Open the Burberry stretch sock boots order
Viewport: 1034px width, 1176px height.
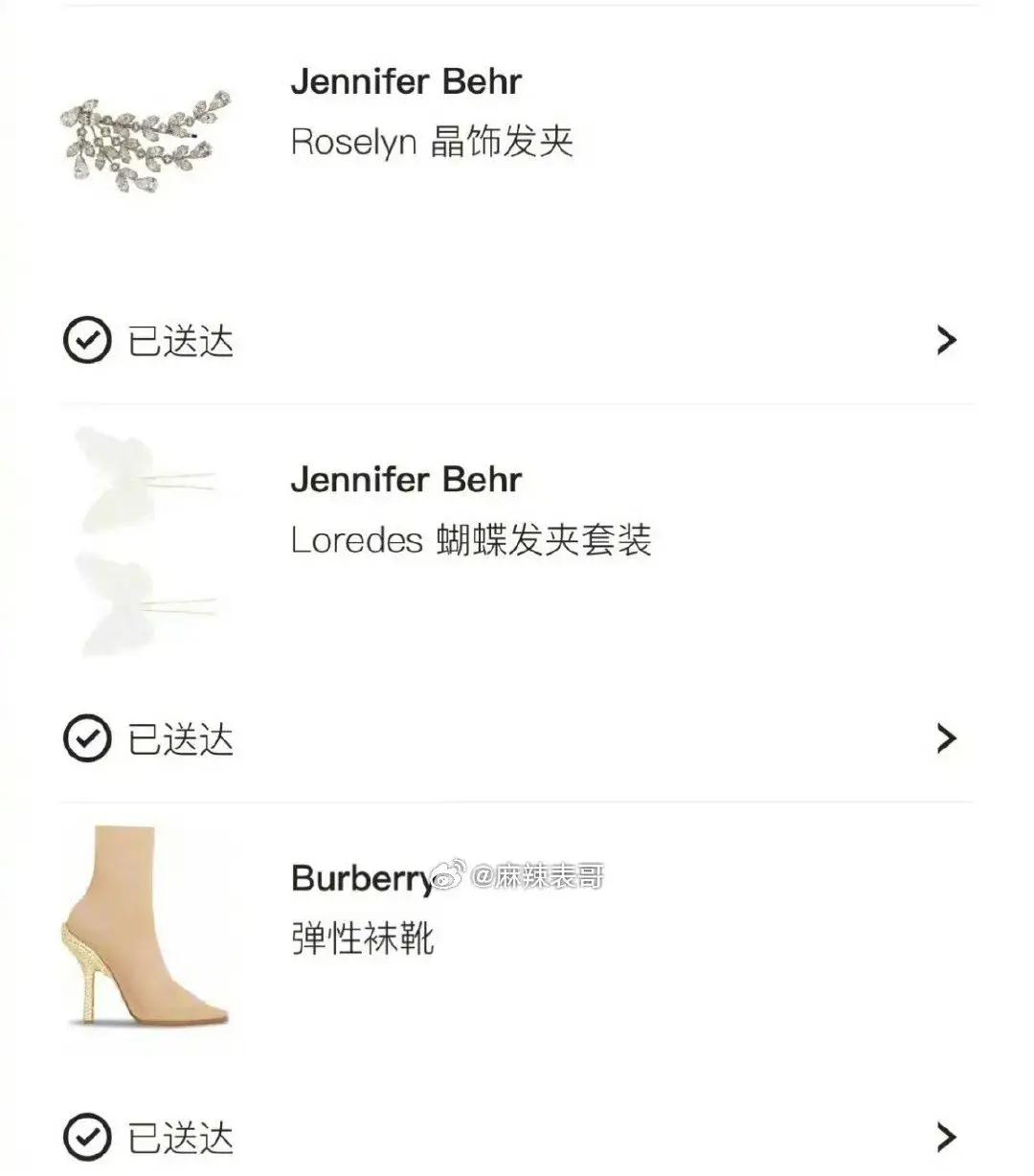(x=363, y=939)
